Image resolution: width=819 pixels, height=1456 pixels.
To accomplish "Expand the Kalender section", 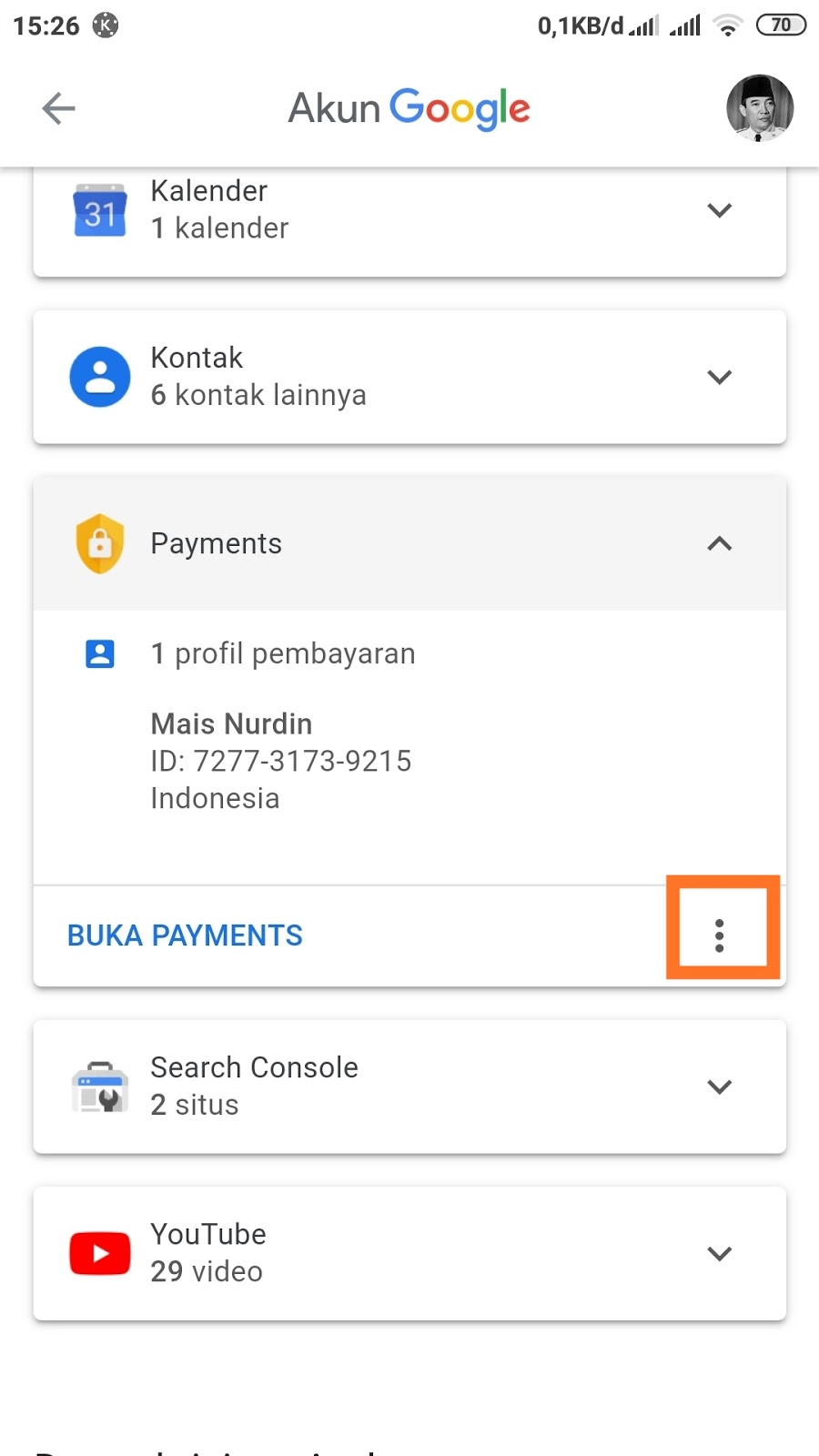I will coord(720,210).
